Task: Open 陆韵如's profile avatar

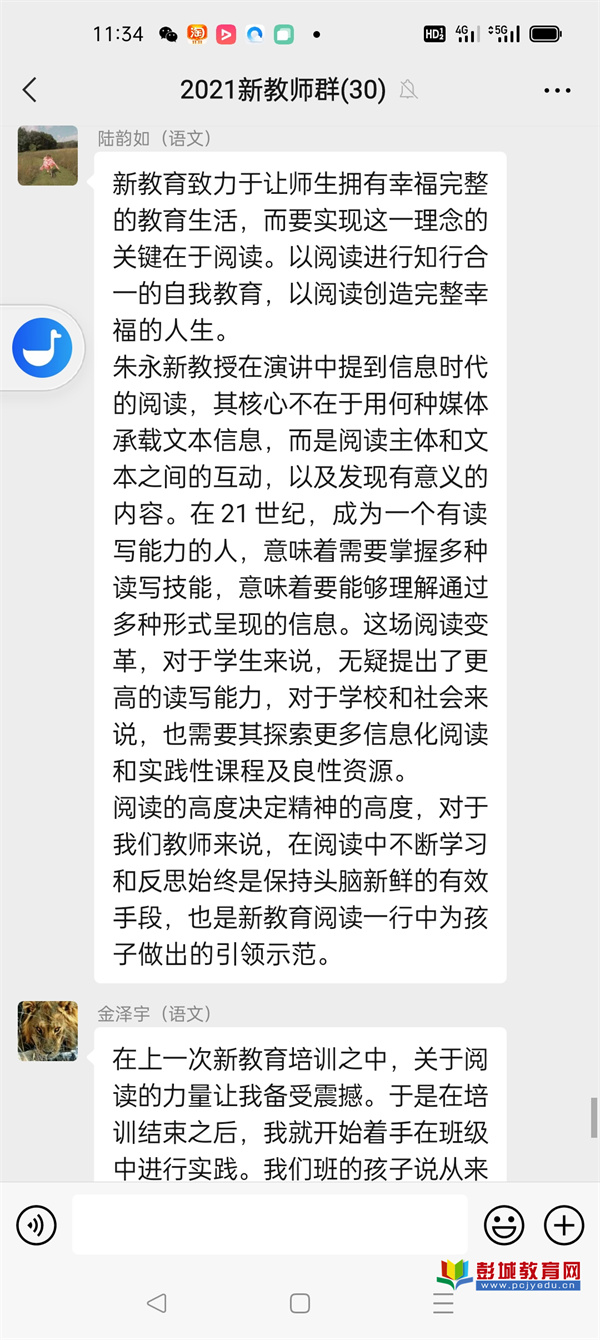Action: pos(48,156)
